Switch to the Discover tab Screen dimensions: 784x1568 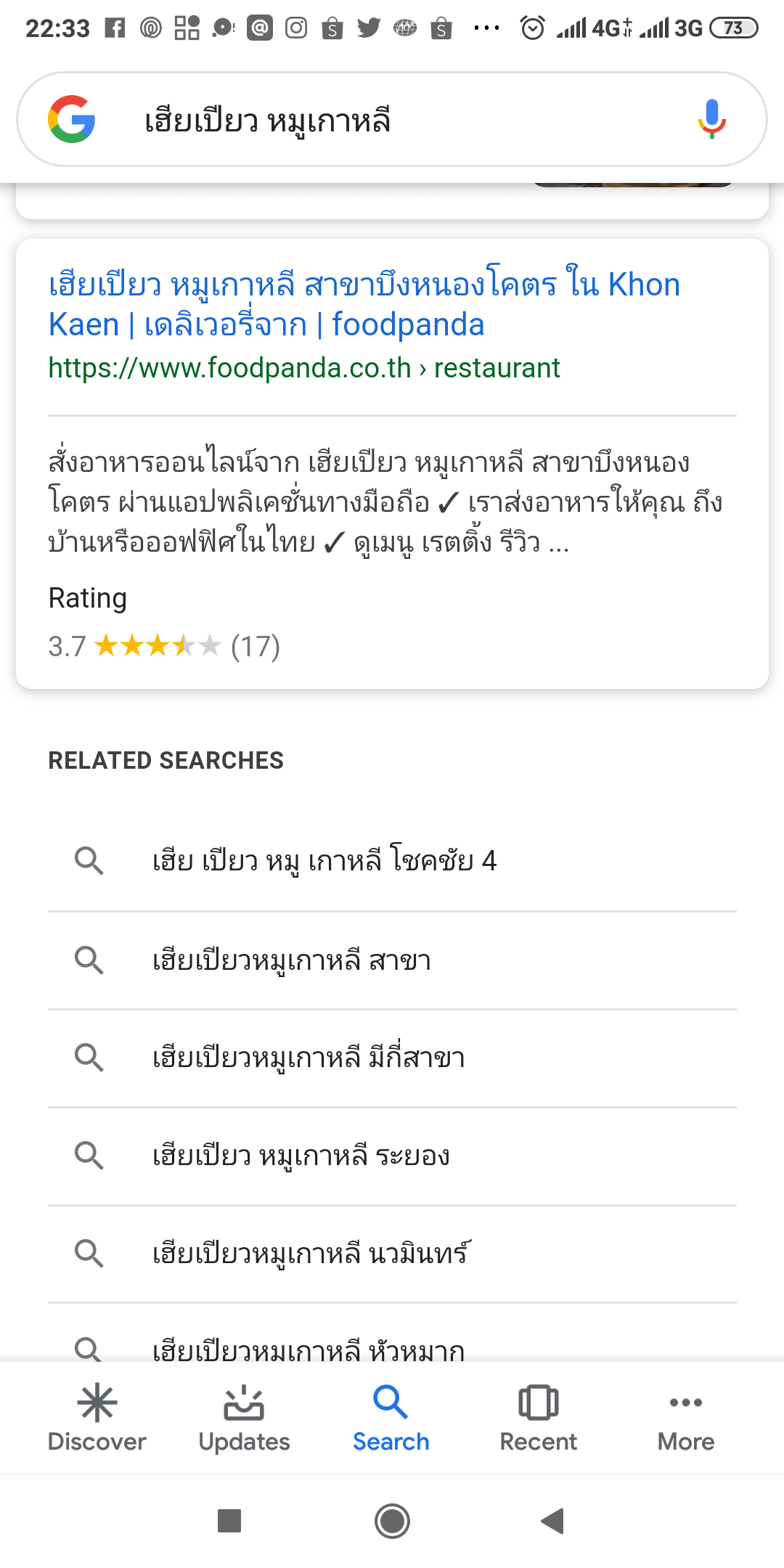pyautogui.click(x=97, y=1418)
